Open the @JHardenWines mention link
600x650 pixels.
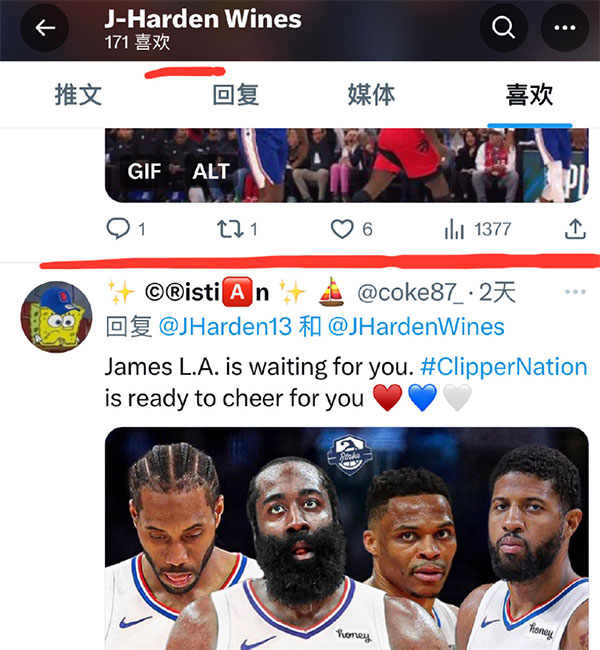point(432,327)
